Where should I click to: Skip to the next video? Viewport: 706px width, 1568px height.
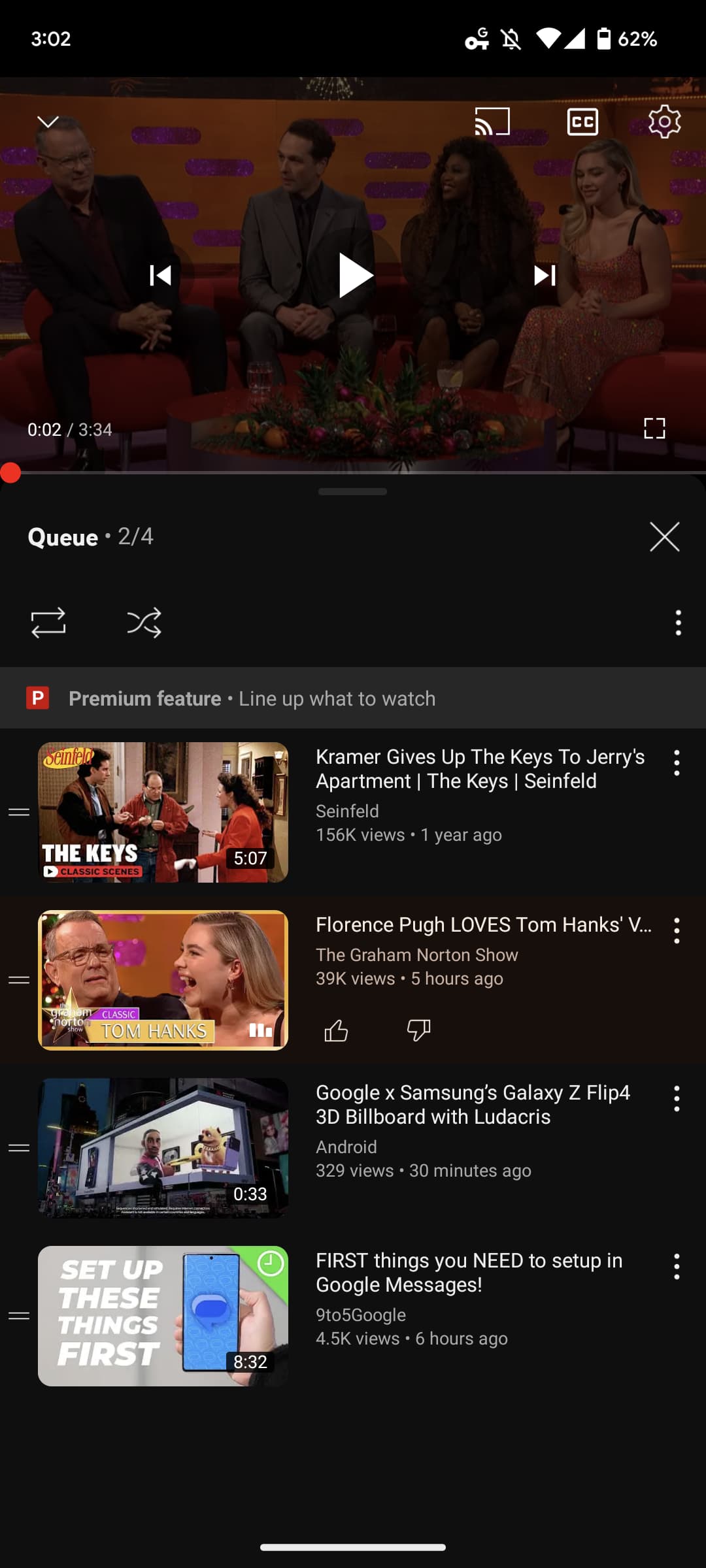(x=545, y=276)
